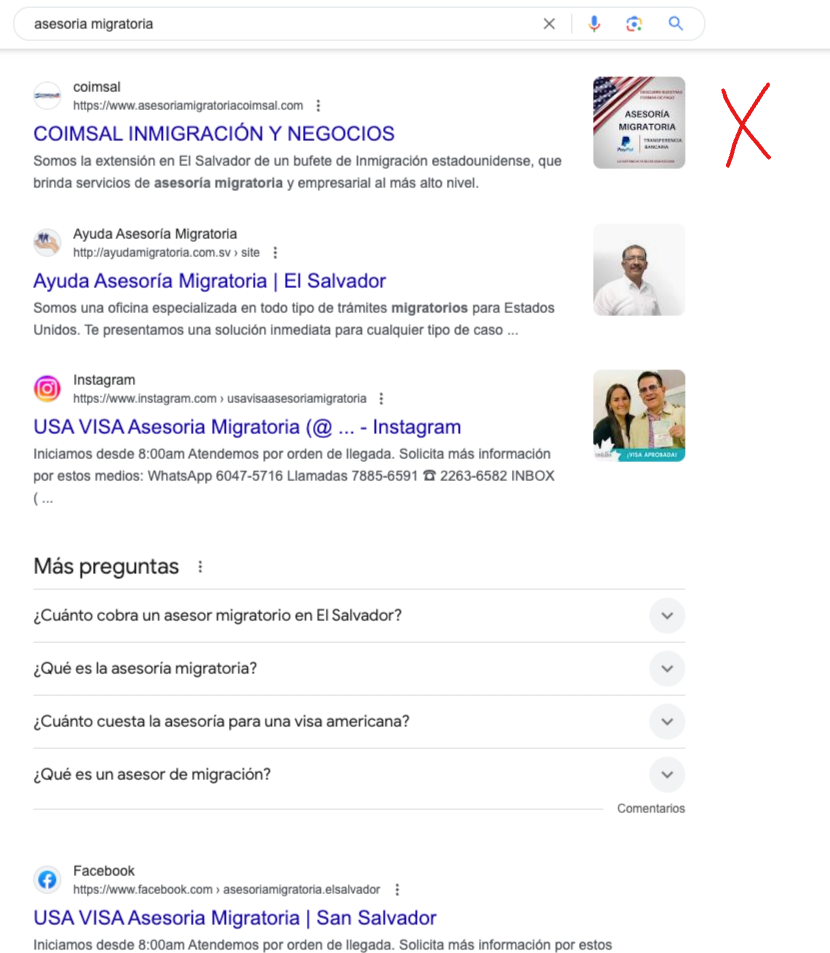Open the Más preguntas options menu

click(201, 567)
